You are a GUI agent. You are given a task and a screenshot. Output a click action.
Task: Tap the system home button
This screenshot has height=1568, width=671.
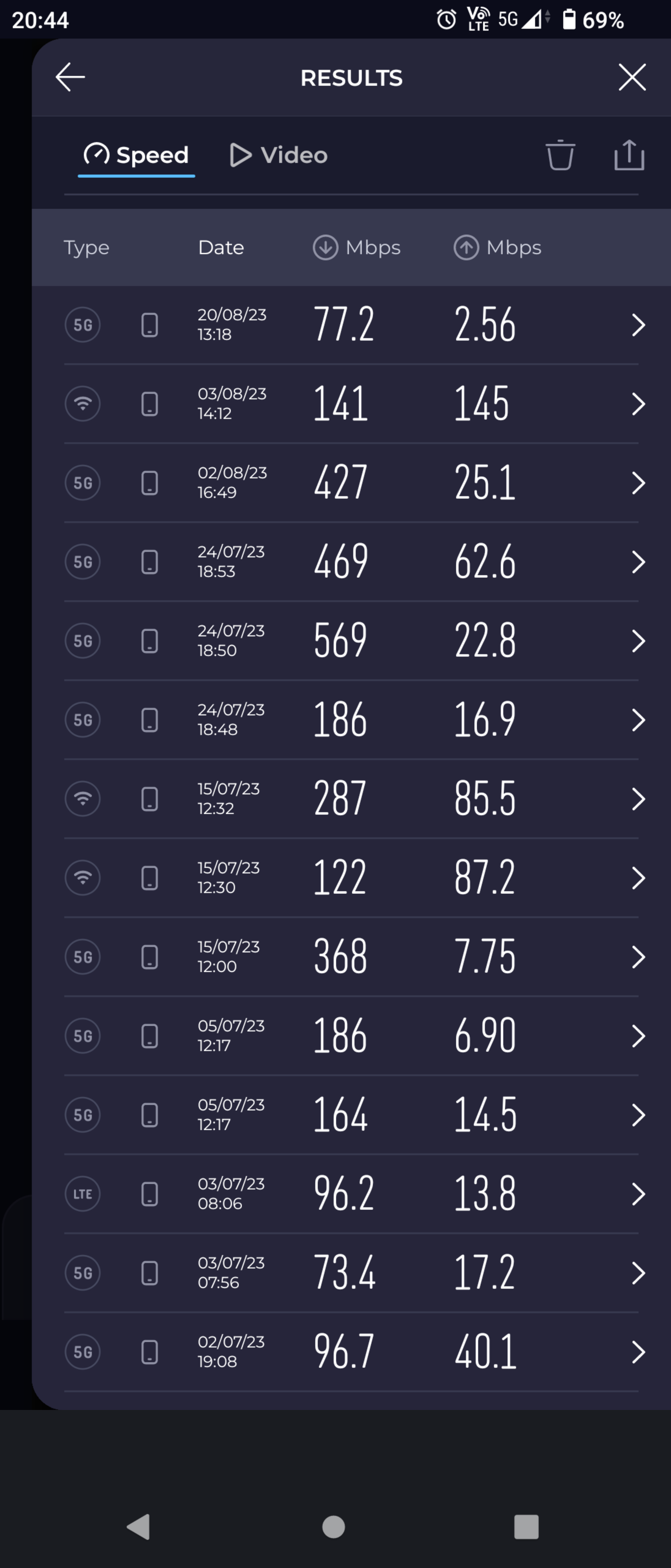click(333, 1527)
